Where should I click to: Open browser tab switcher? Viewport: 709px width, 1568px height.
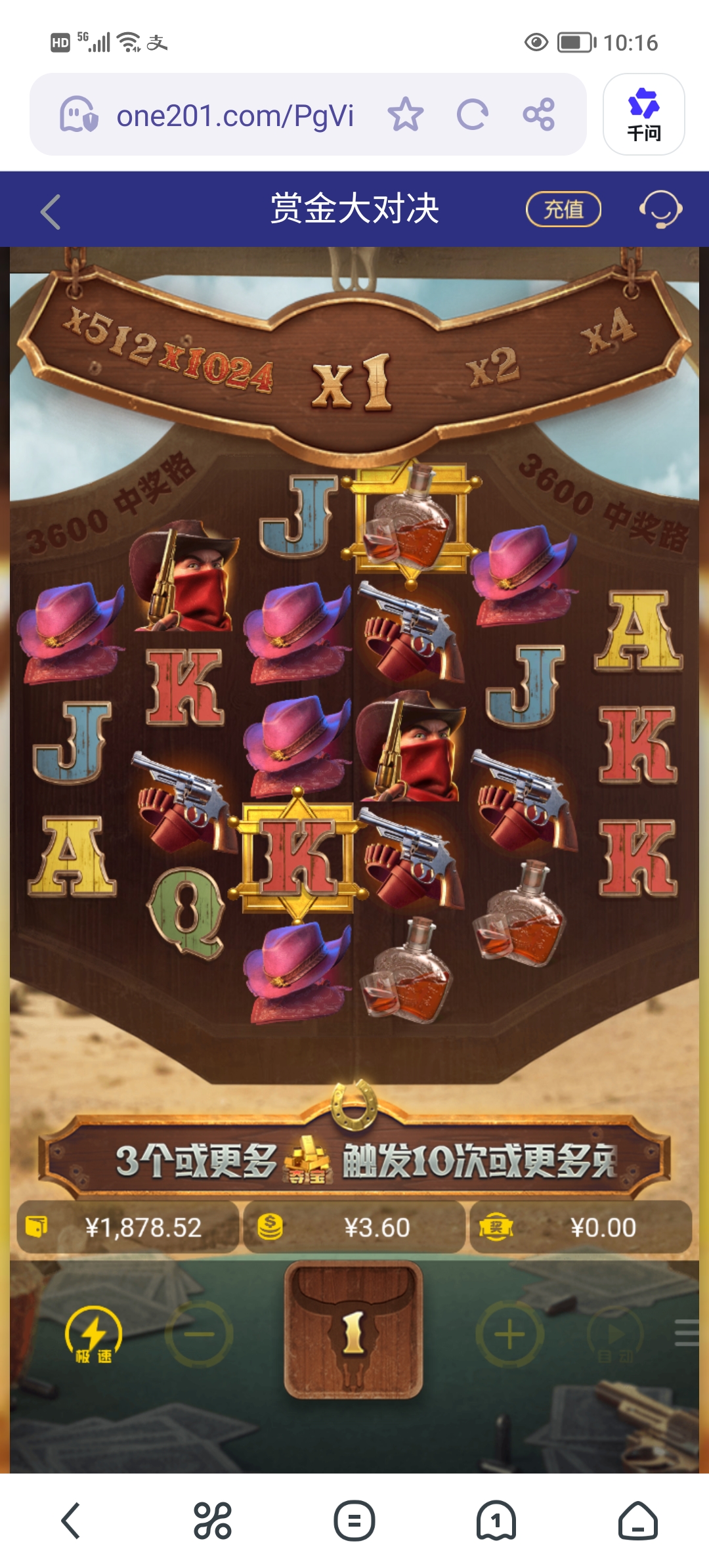[496, 1521]
